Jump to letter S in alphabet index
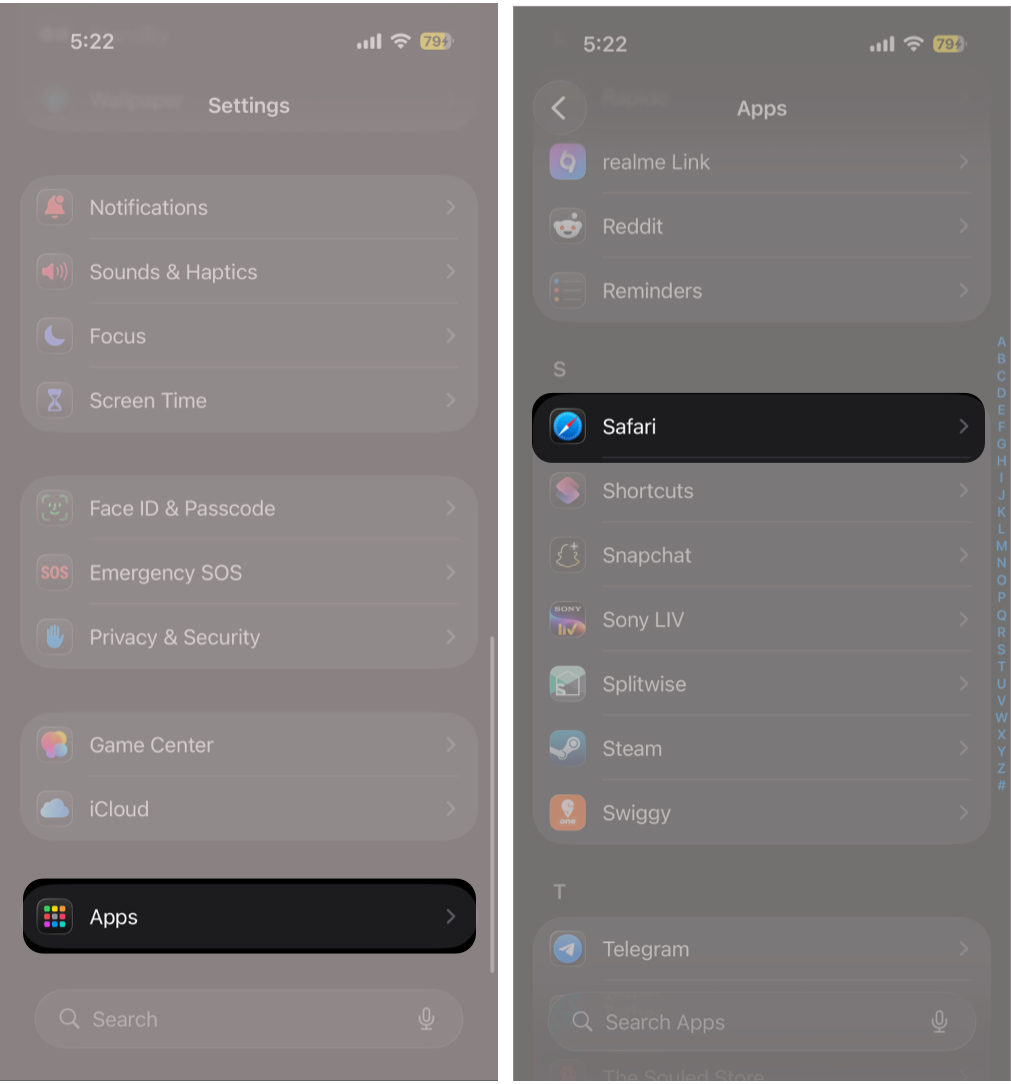The width and height of the screenshot is (1011, 1084). (x=1002, y=648)
